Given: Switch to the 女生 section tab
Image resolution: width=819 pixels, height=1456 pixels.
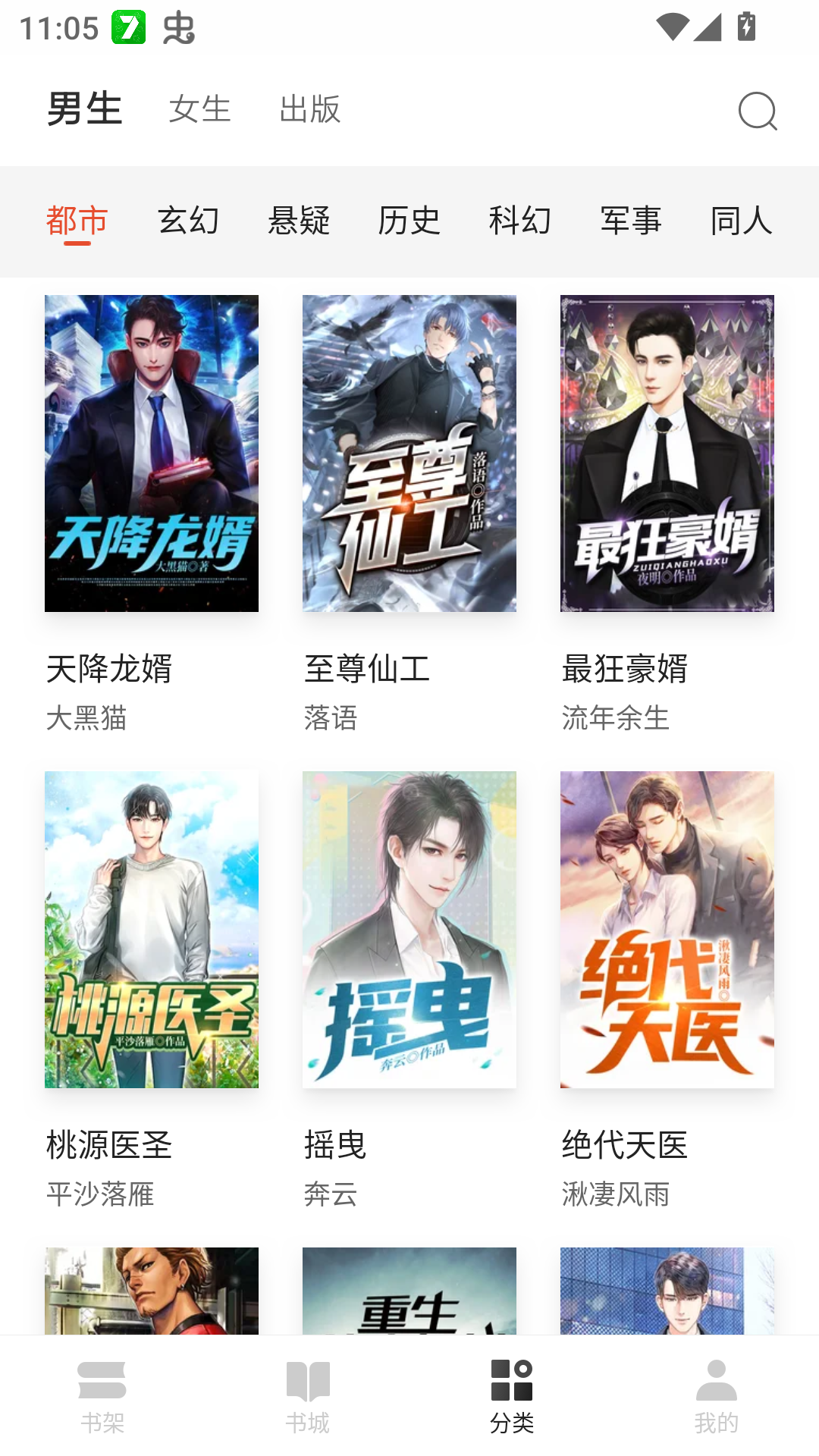Looking at the screenshot, I should click(x=200, y=111).
